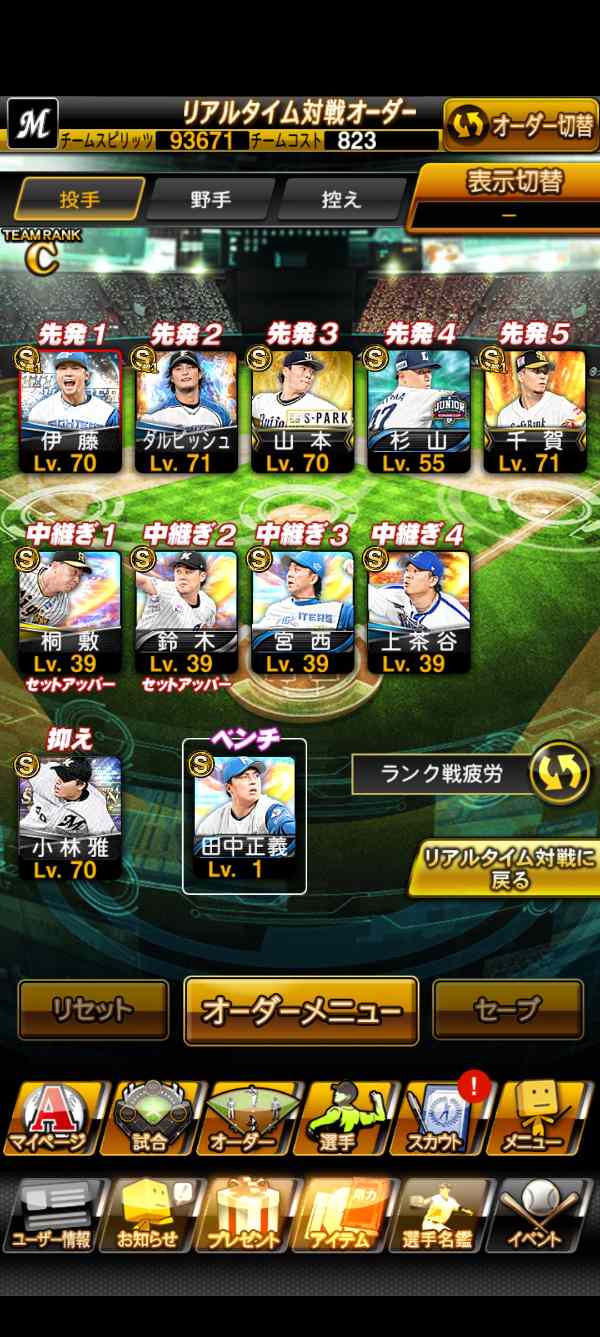Tap the オーダー切替 button
This screenshot has width=600, height=1337.
pyautogui.click(x=521, y=125)
